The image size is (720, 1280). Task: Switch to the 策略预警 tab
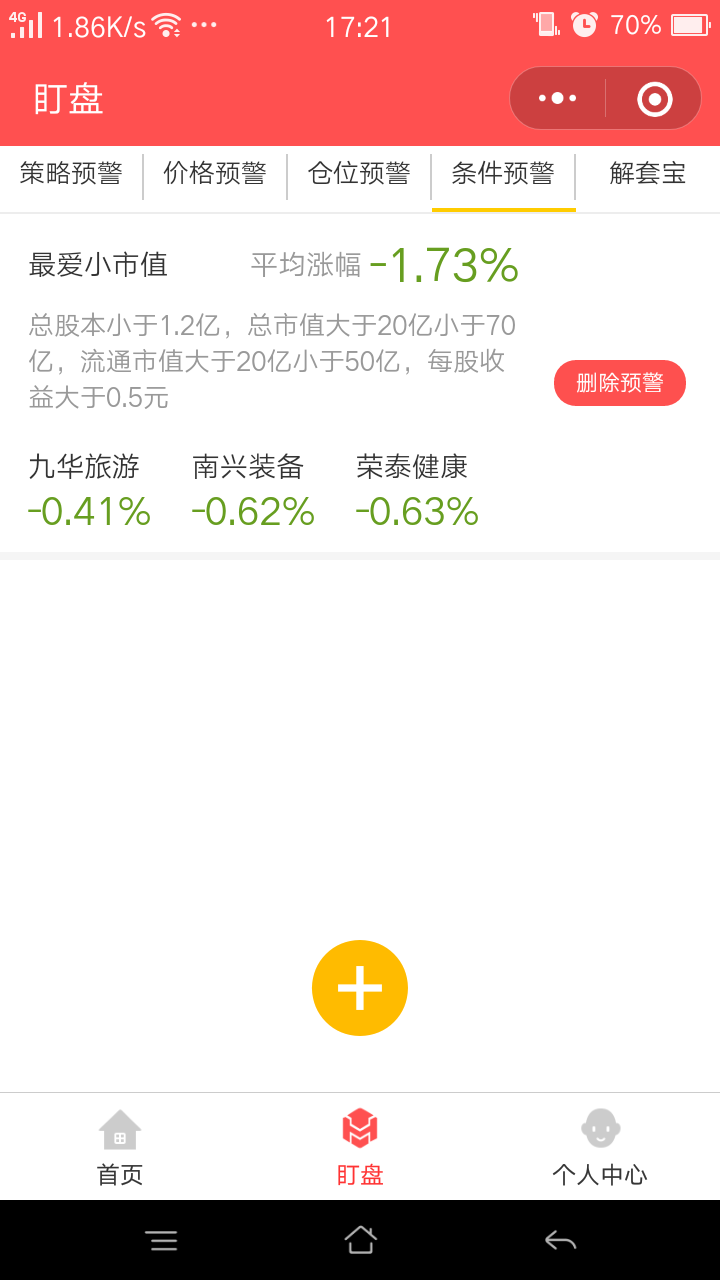[x=71, y=174]
